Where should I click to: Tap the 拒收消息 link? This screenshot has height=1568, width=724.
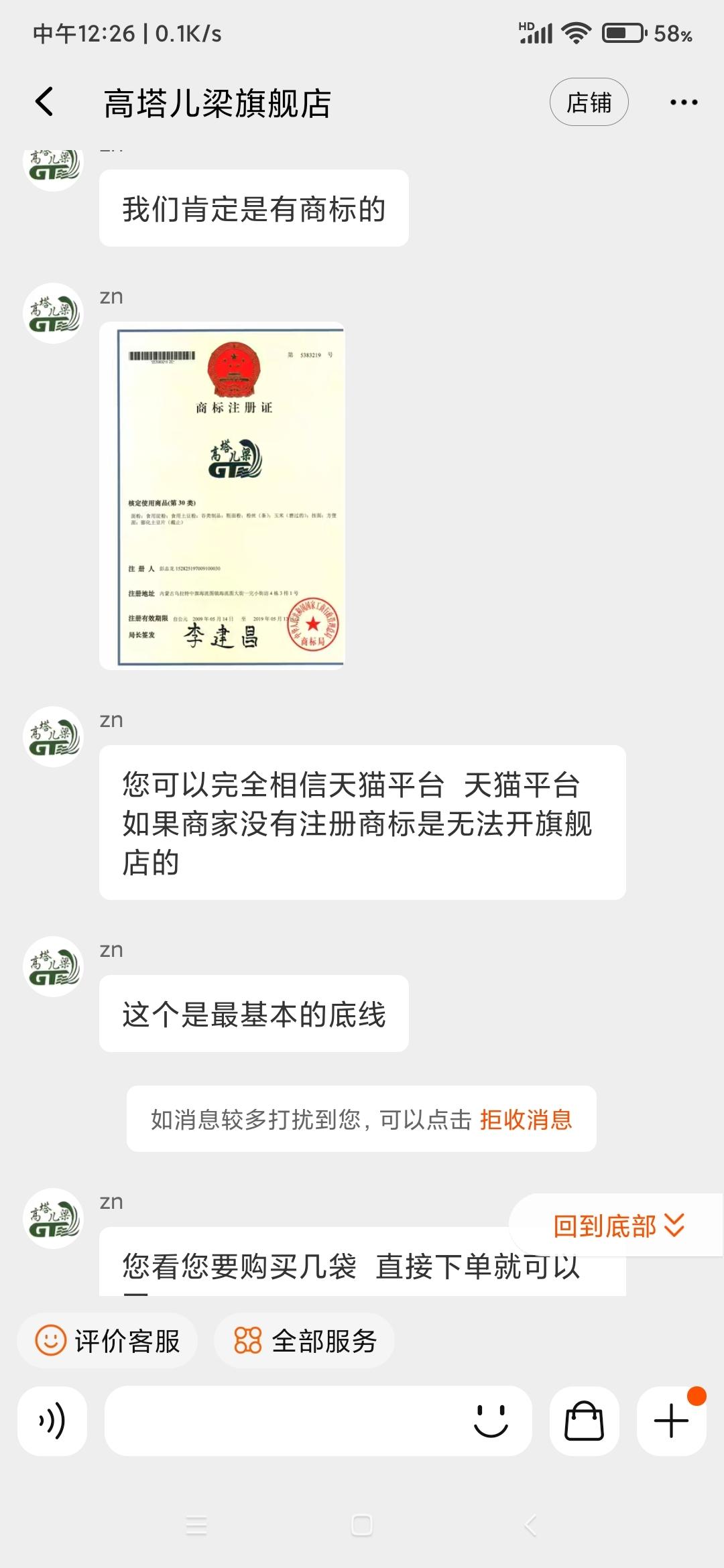526,1120
